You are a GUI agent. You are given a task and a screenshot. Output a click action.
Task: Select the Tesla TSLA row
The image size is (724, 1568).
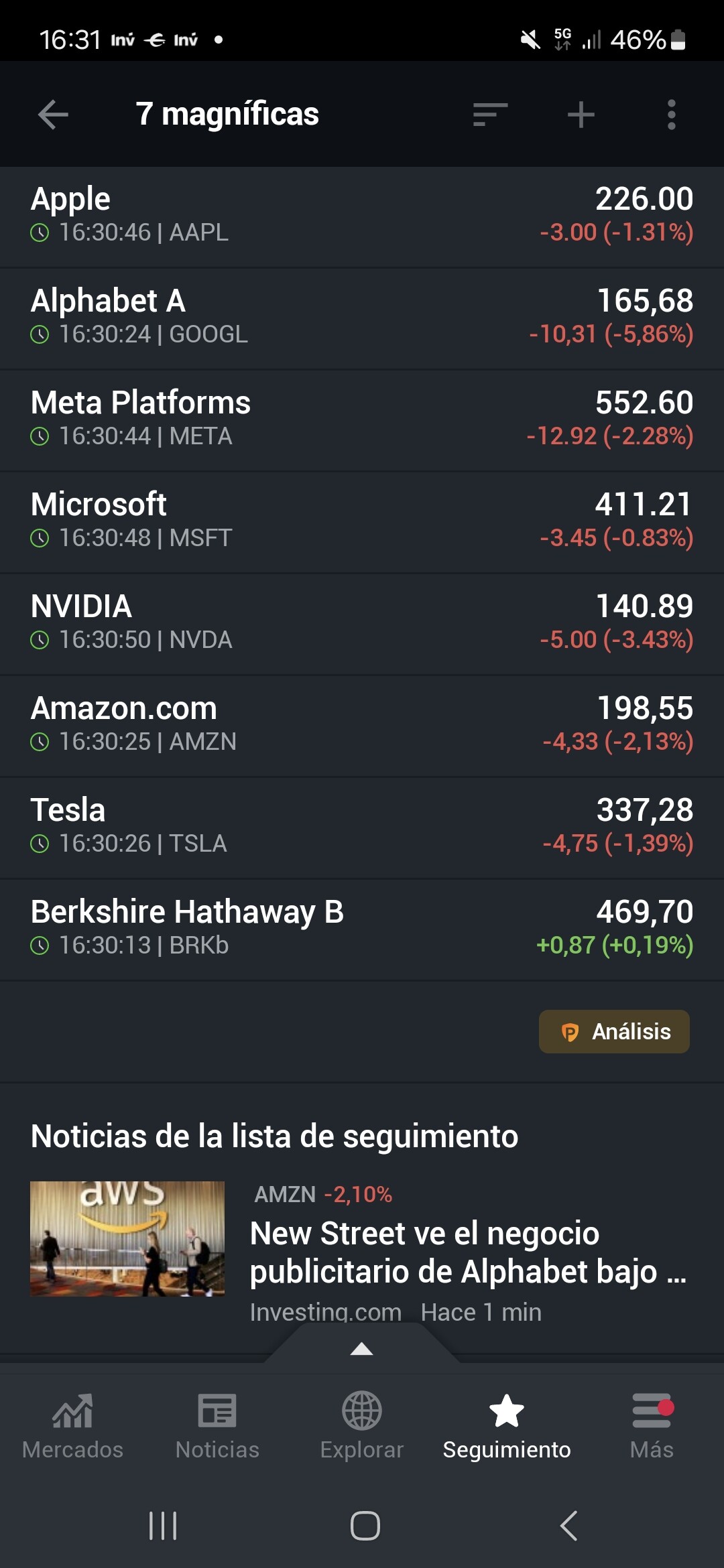362,828
